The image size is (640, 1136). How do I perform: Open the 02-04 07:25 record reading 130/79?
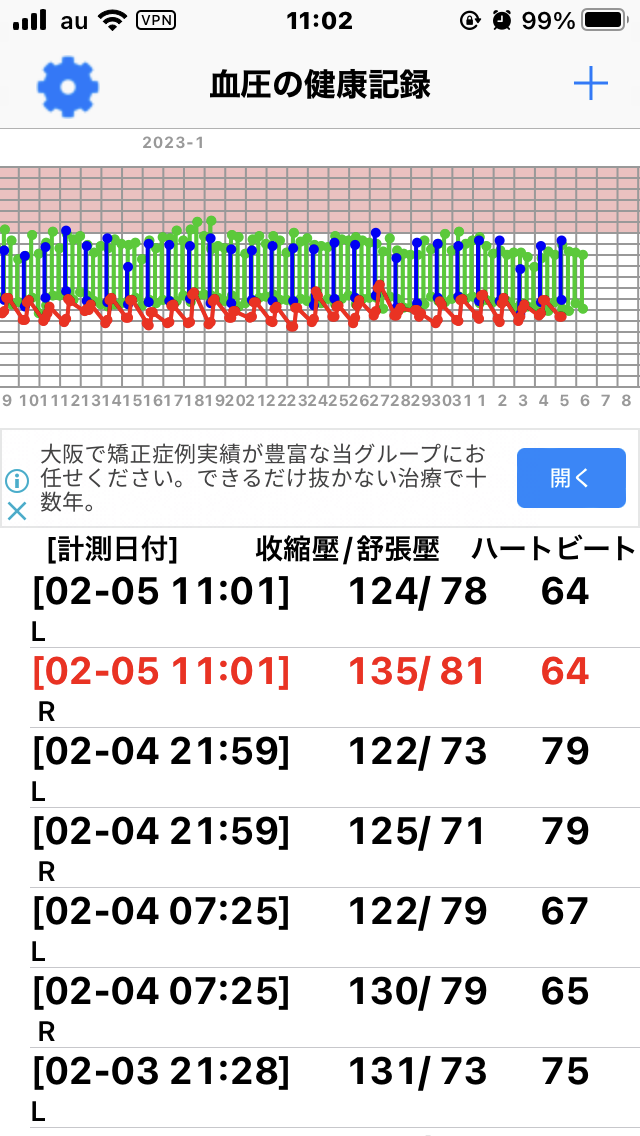[320, 1007]
